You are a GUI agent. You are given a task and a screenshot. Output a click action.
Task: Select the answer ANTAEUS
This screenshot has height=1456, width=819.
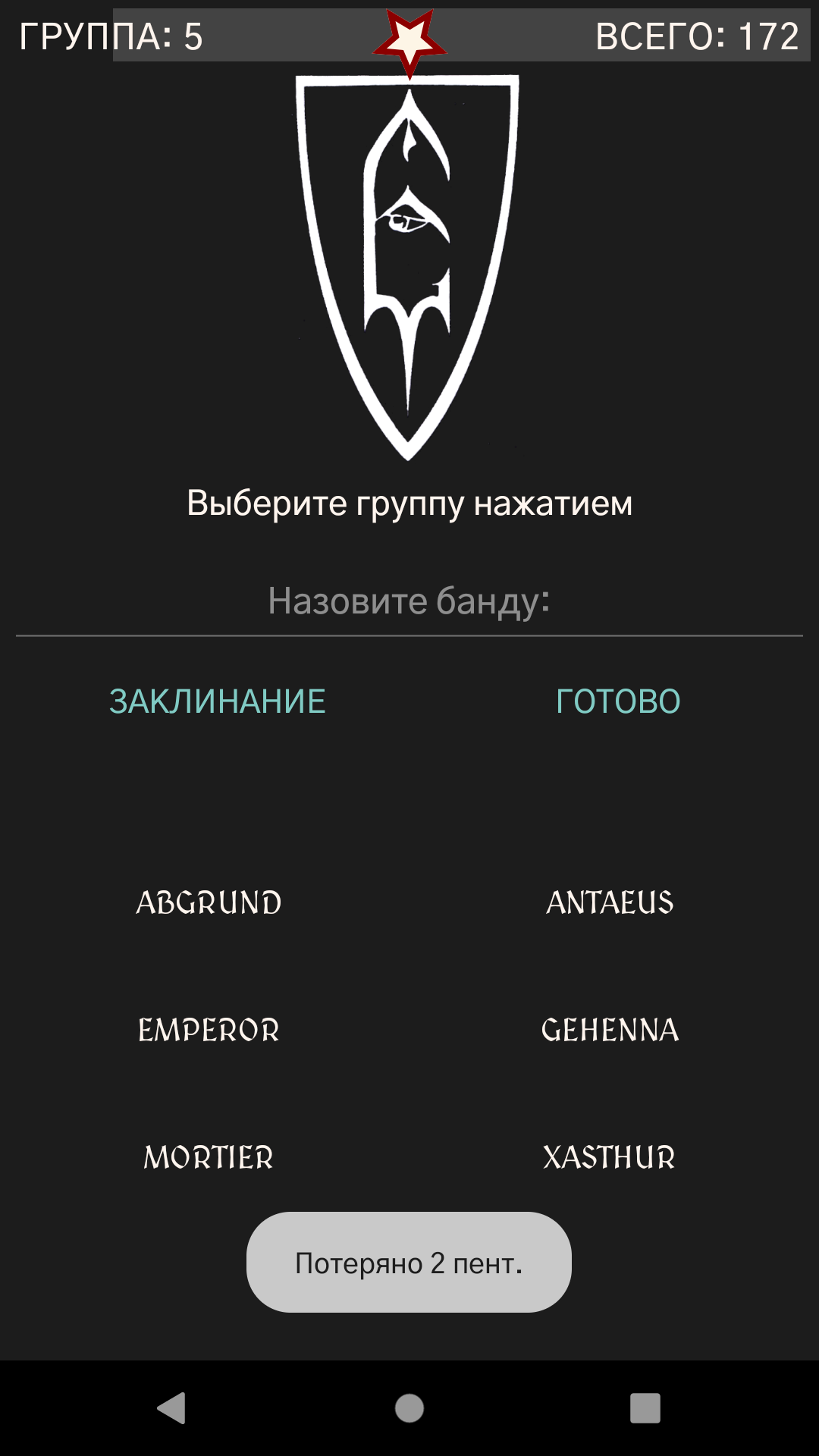click(610, 902)
